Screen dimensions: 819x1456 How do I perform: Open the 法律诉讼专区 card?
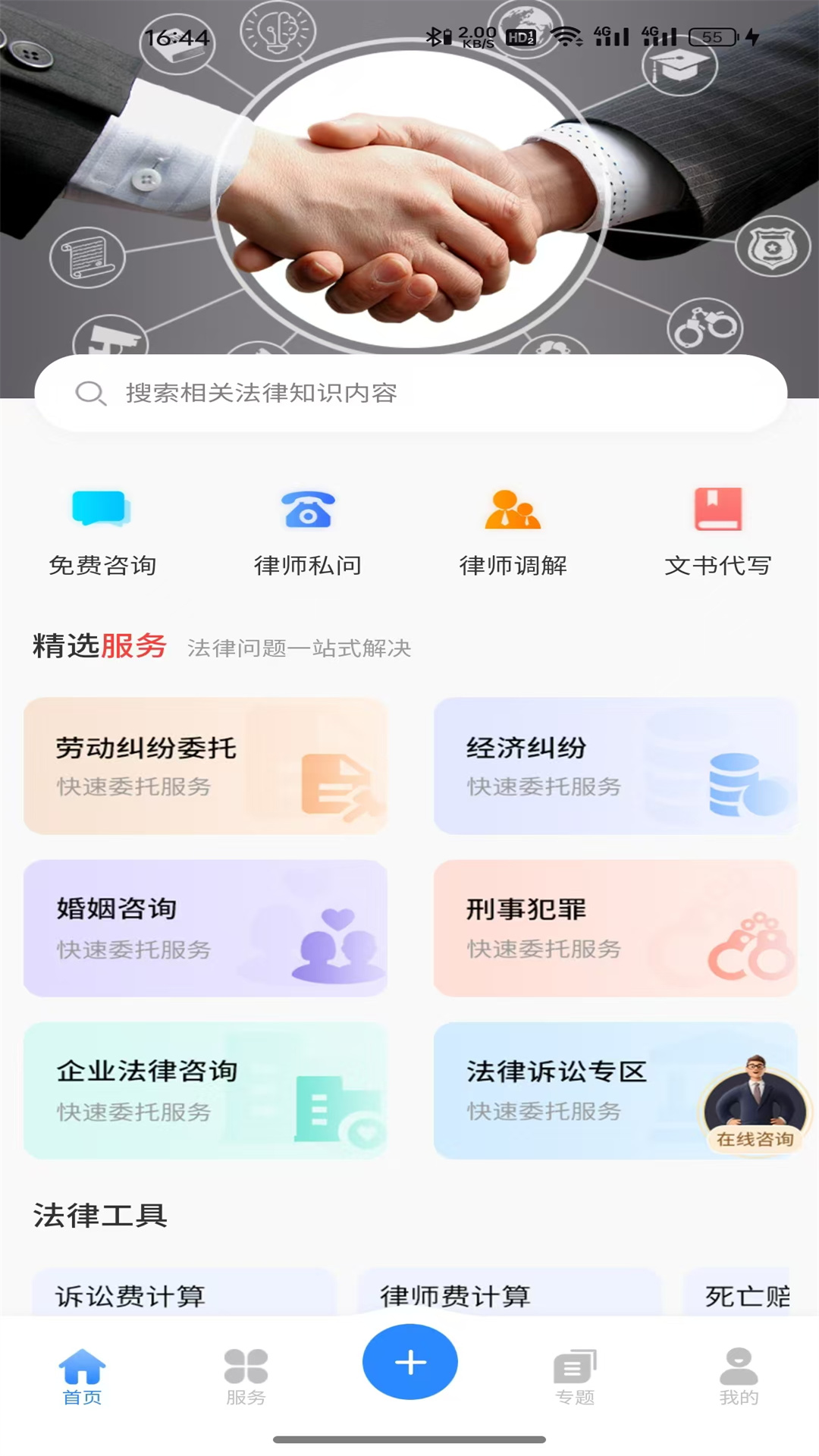click(x=561, y=1090)
